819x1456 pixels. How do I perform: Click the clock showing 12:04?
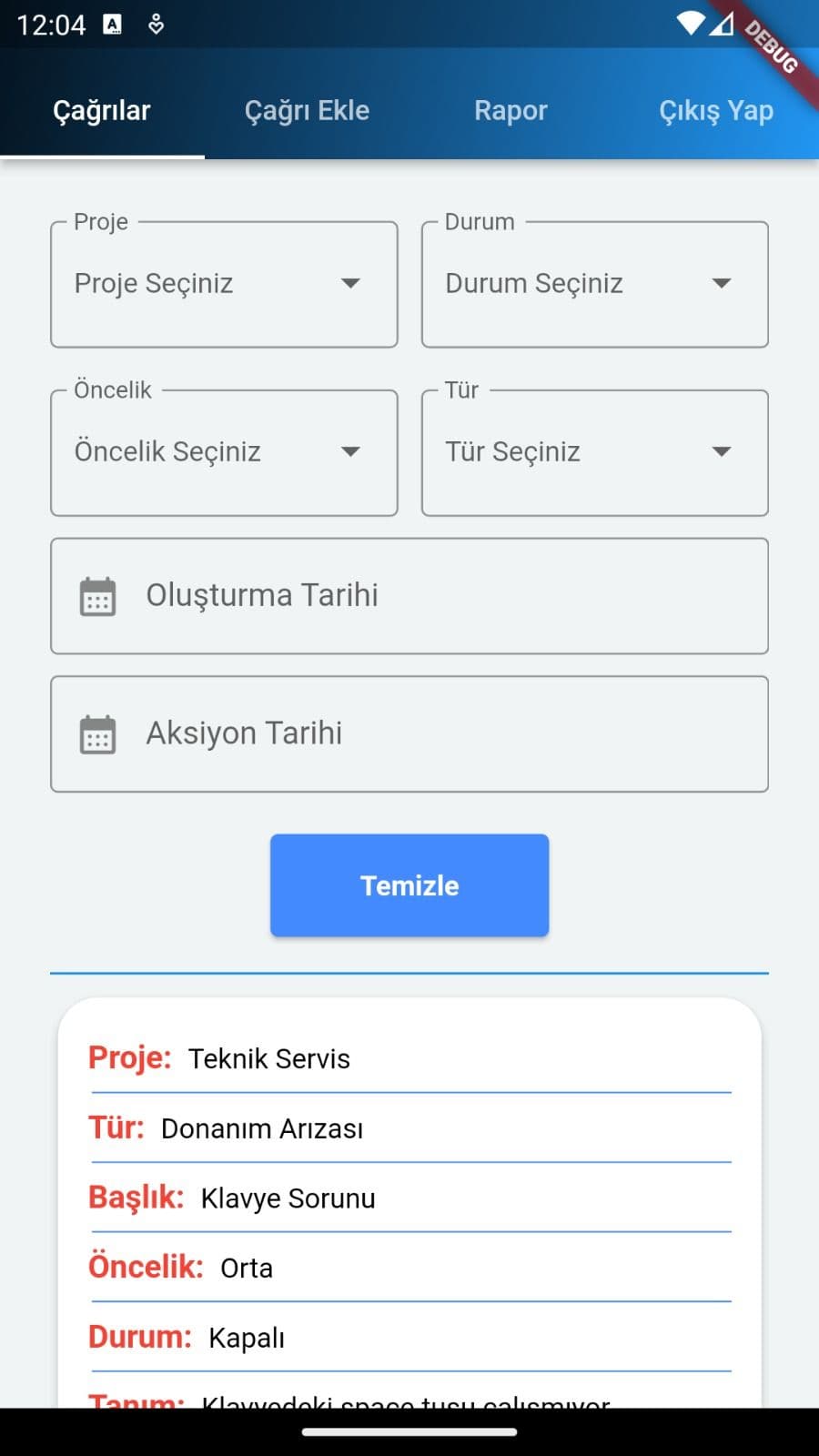click(x=55, y=25)
